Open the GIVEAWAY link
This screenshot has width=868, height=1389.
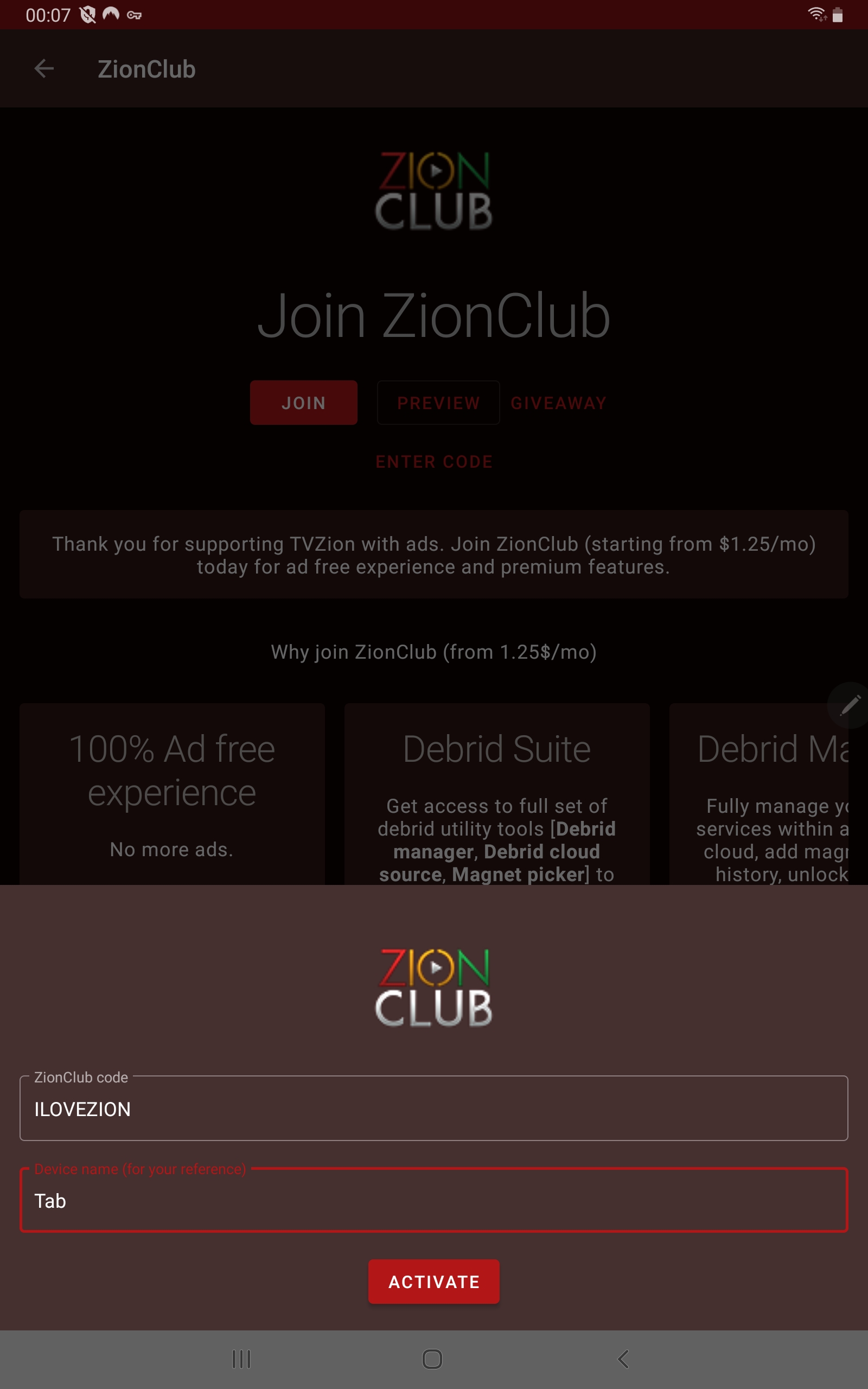558,403
